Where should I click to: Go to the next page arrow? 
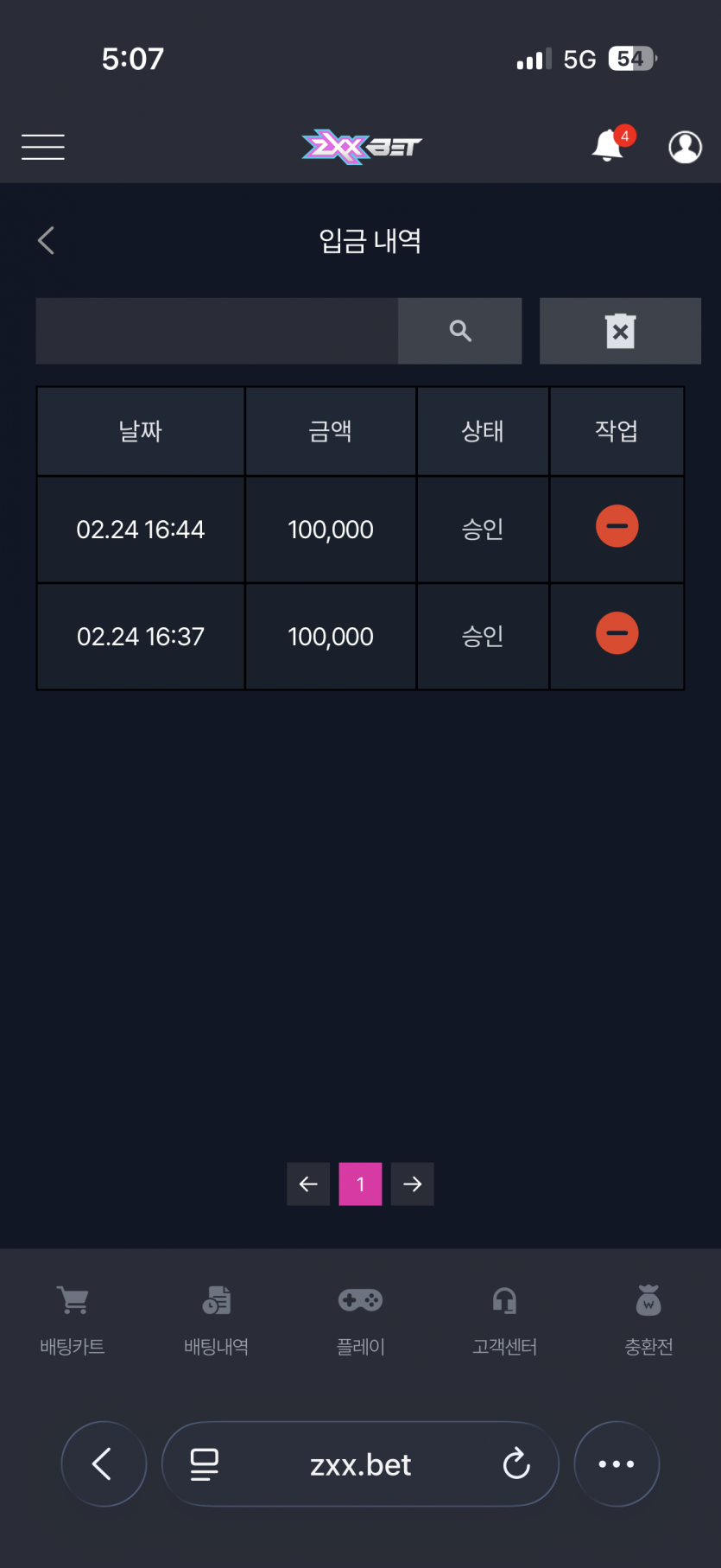pos(413,1184)
